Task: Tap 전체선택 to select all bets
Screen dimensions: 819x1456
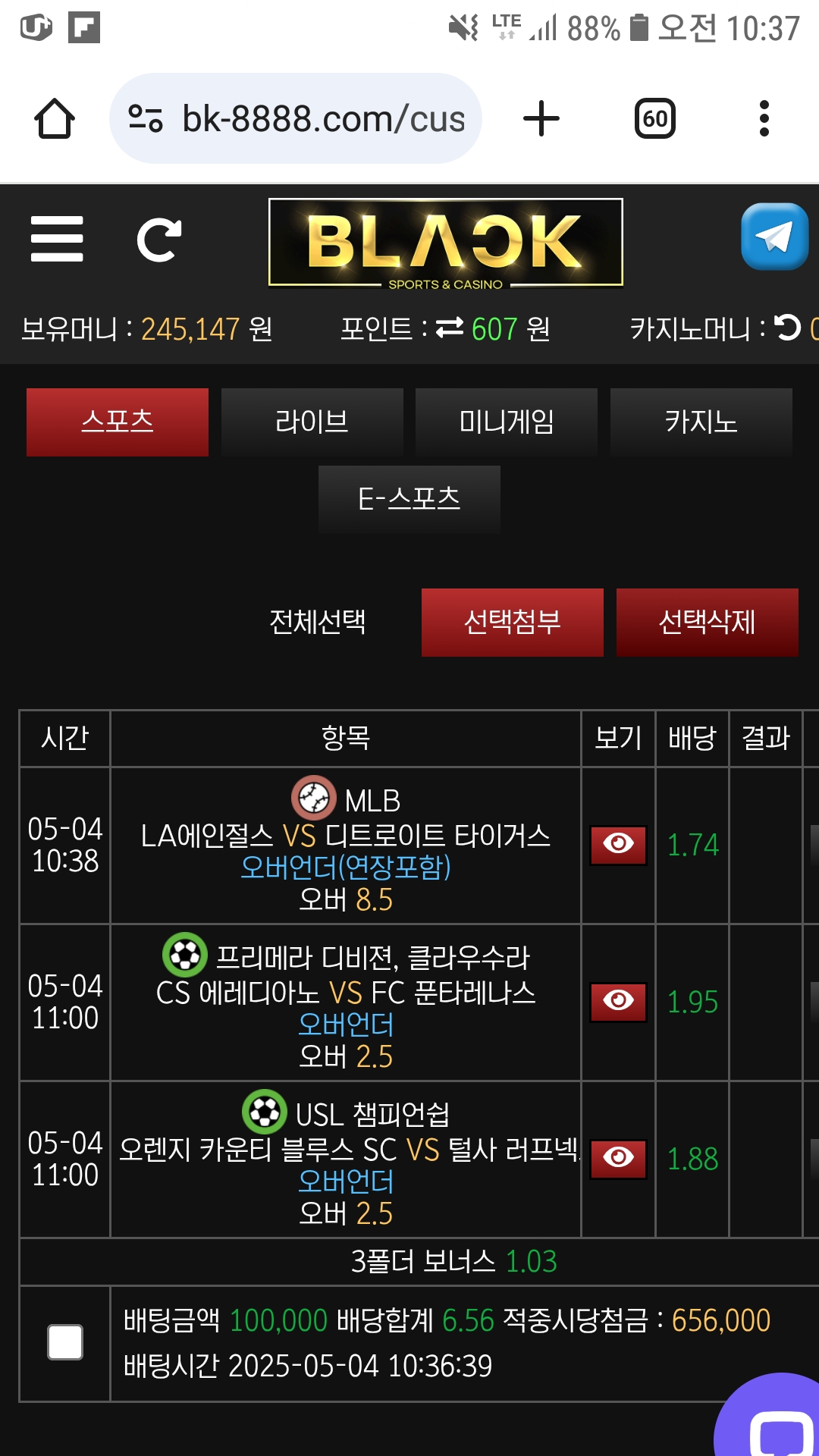Action: tap(318, 622)
